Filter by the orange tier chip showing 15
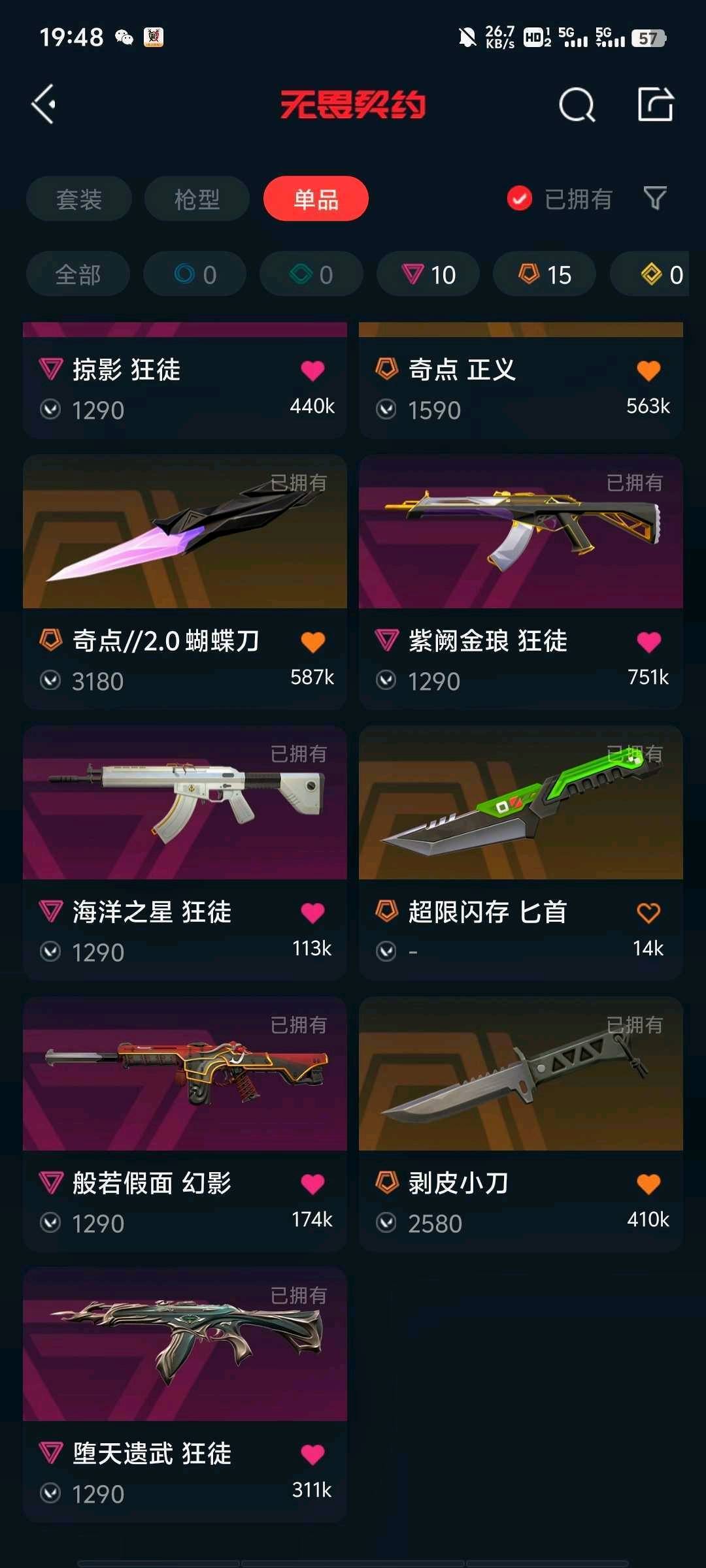This screenshot has width=706, height=1568. click(545, 274)
